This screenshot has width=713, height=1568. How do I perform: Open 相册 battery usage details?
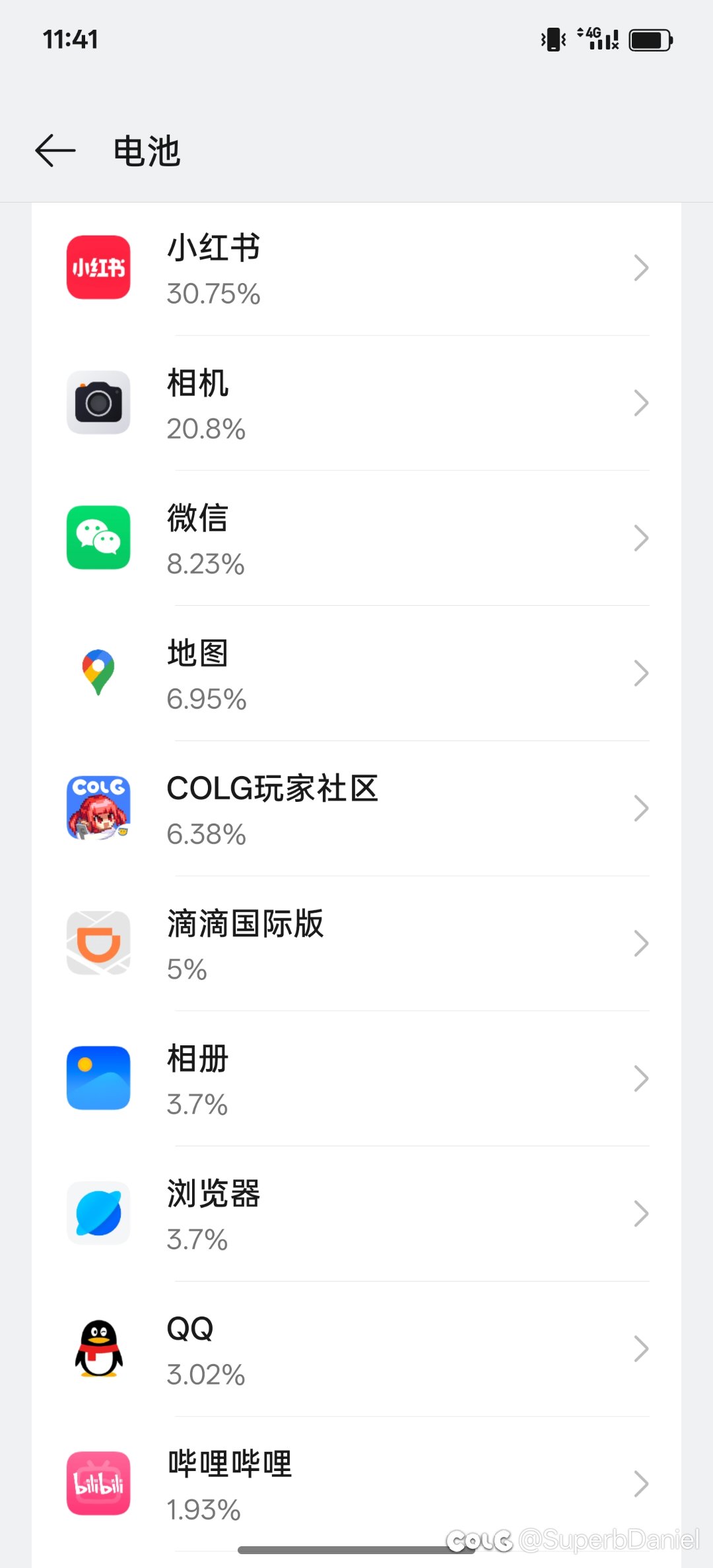click(x=356, y=1079)
